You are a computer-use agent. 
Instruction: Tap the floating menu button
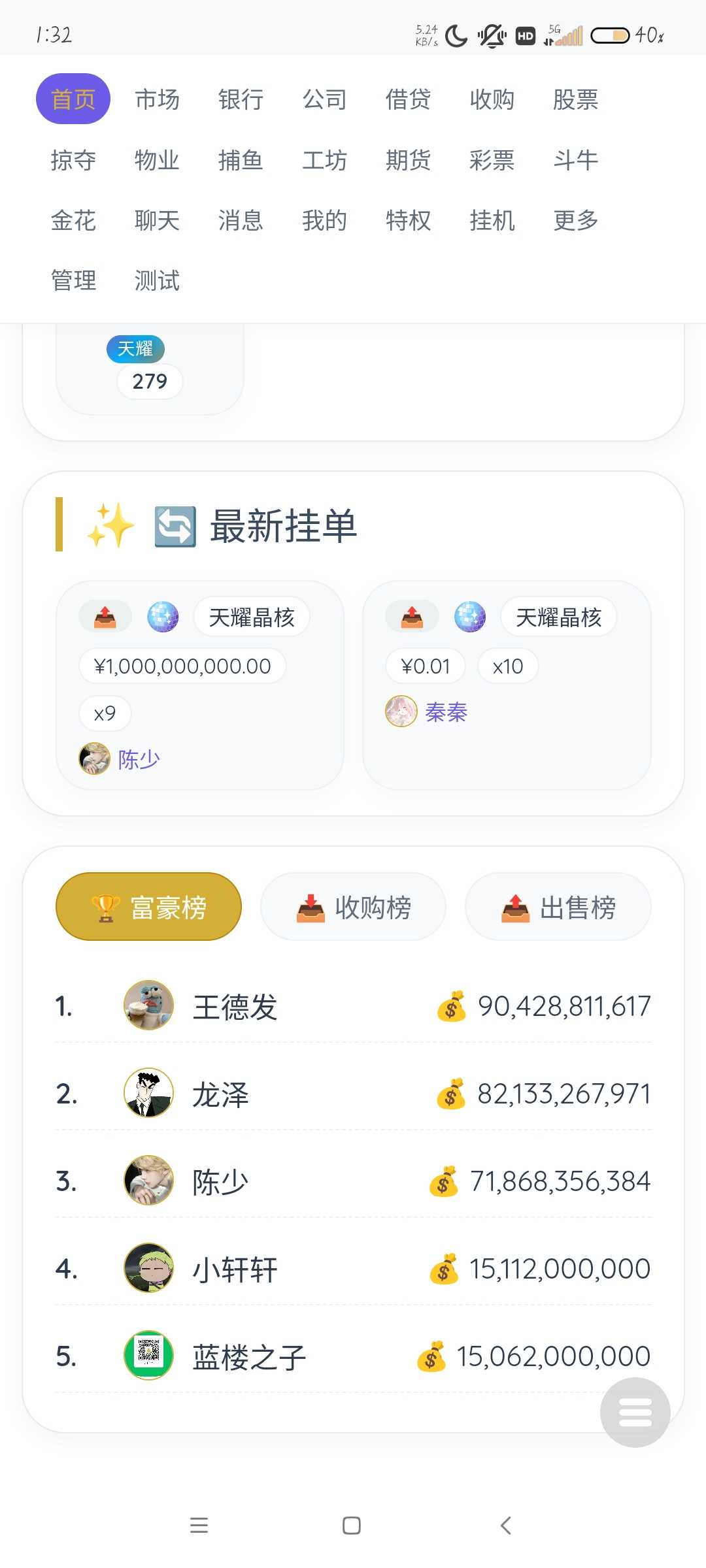[x=635, y=1413]
